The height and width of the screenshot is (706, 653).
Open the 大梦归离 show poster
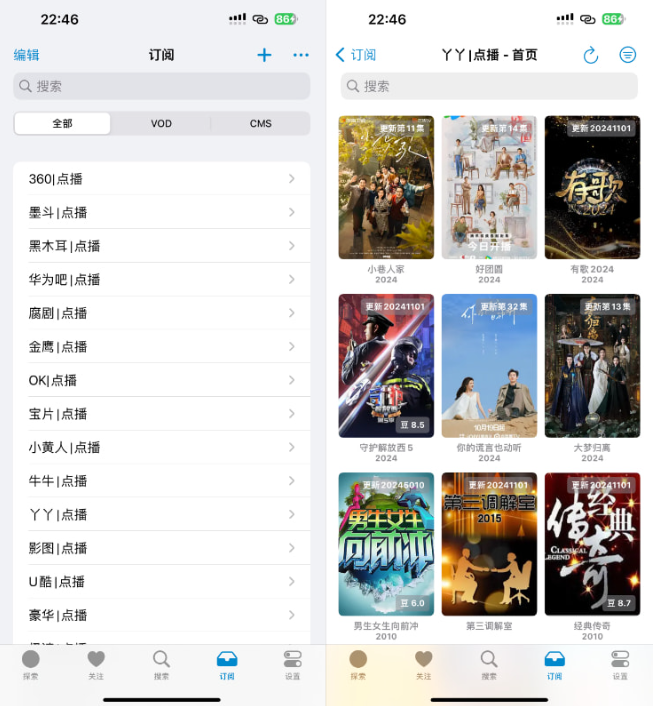pyautogui.click(x=592, y=366)
